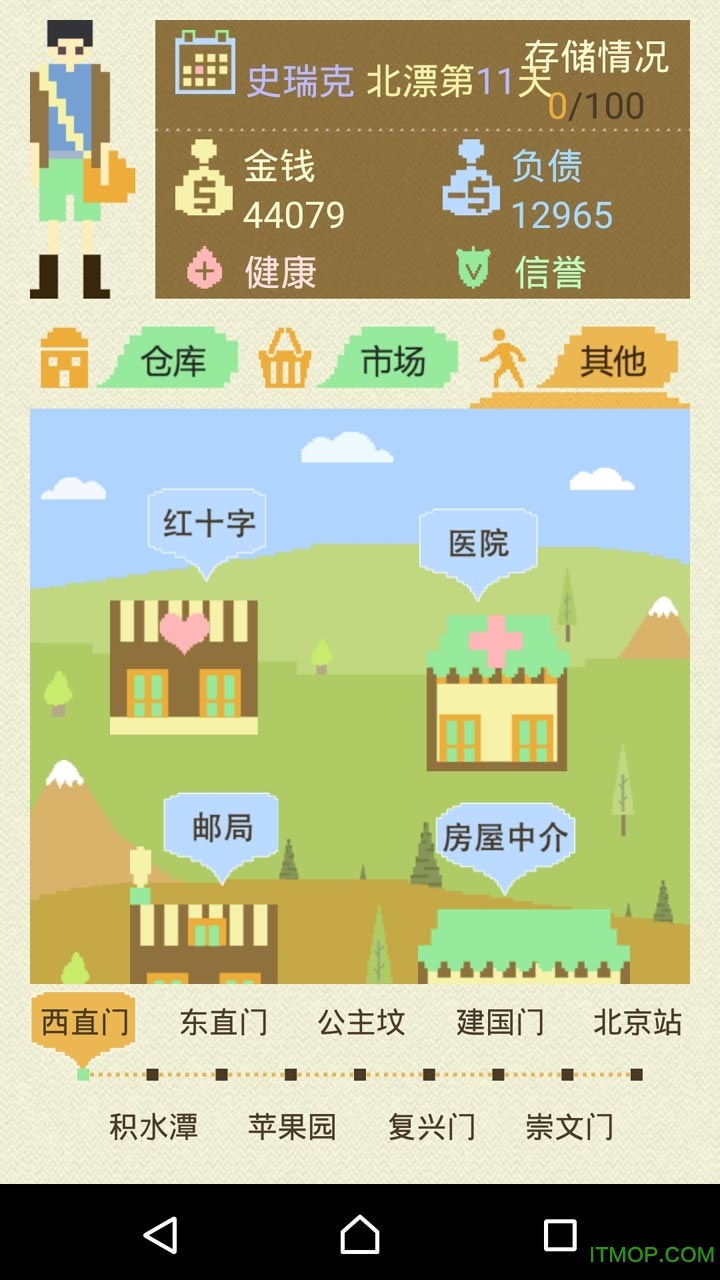Click the health drop icon beside 健康

(207, 269)
